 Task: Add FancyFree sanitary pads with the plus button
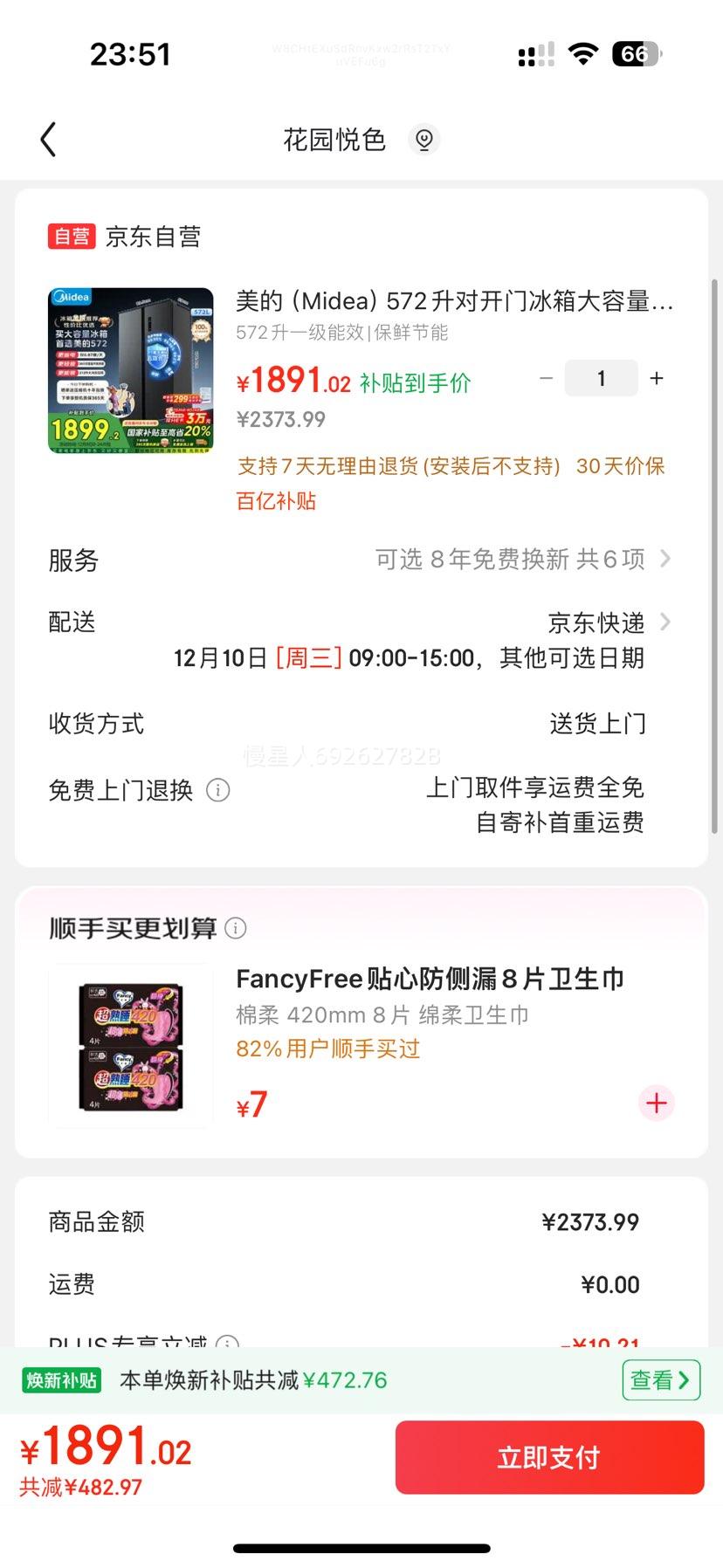pyautogui.click(x=656, y=1103)
